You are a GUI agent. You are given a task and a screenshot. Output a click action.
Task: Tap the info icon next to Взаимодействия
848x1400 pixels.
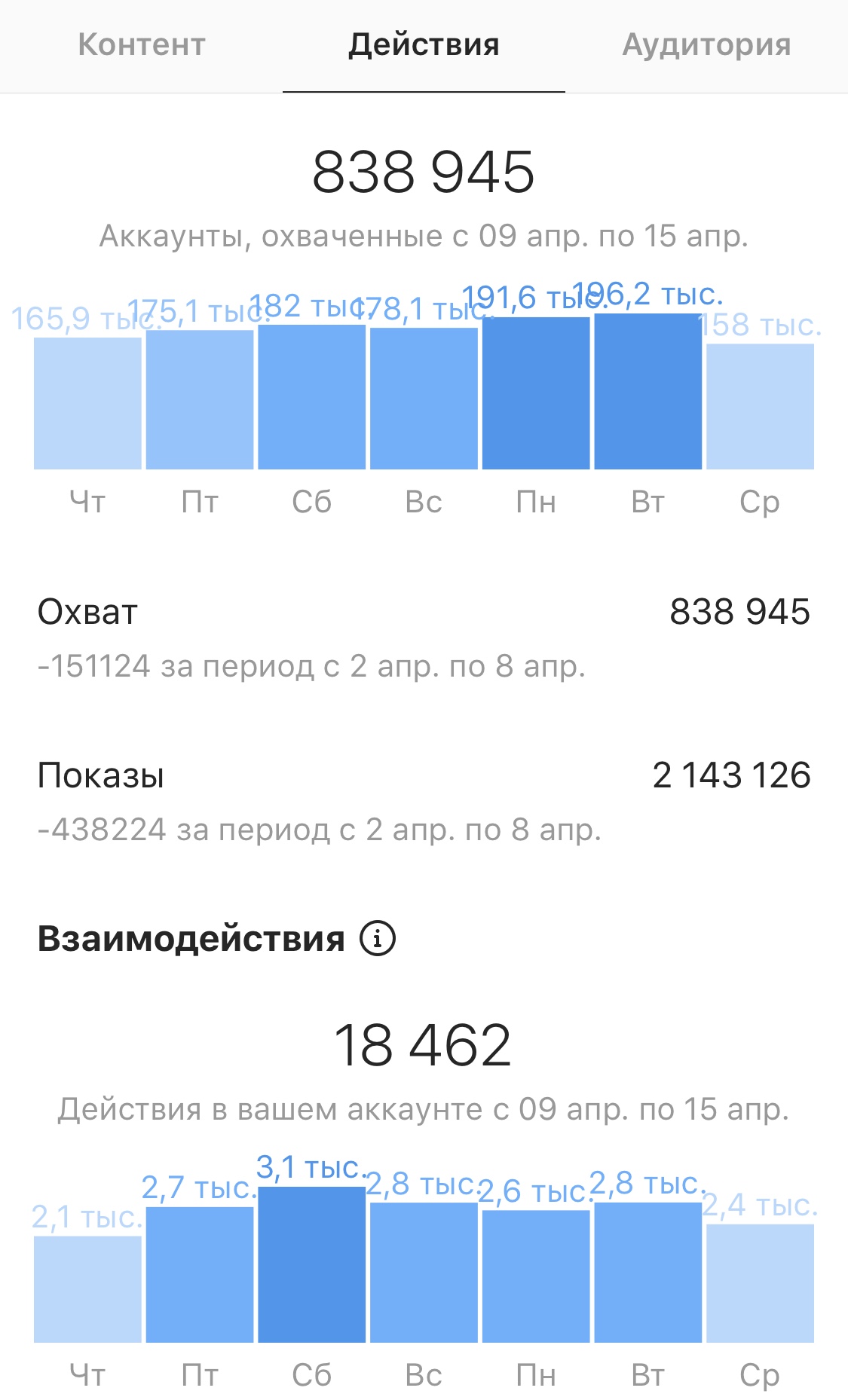(x=377, y=938)
